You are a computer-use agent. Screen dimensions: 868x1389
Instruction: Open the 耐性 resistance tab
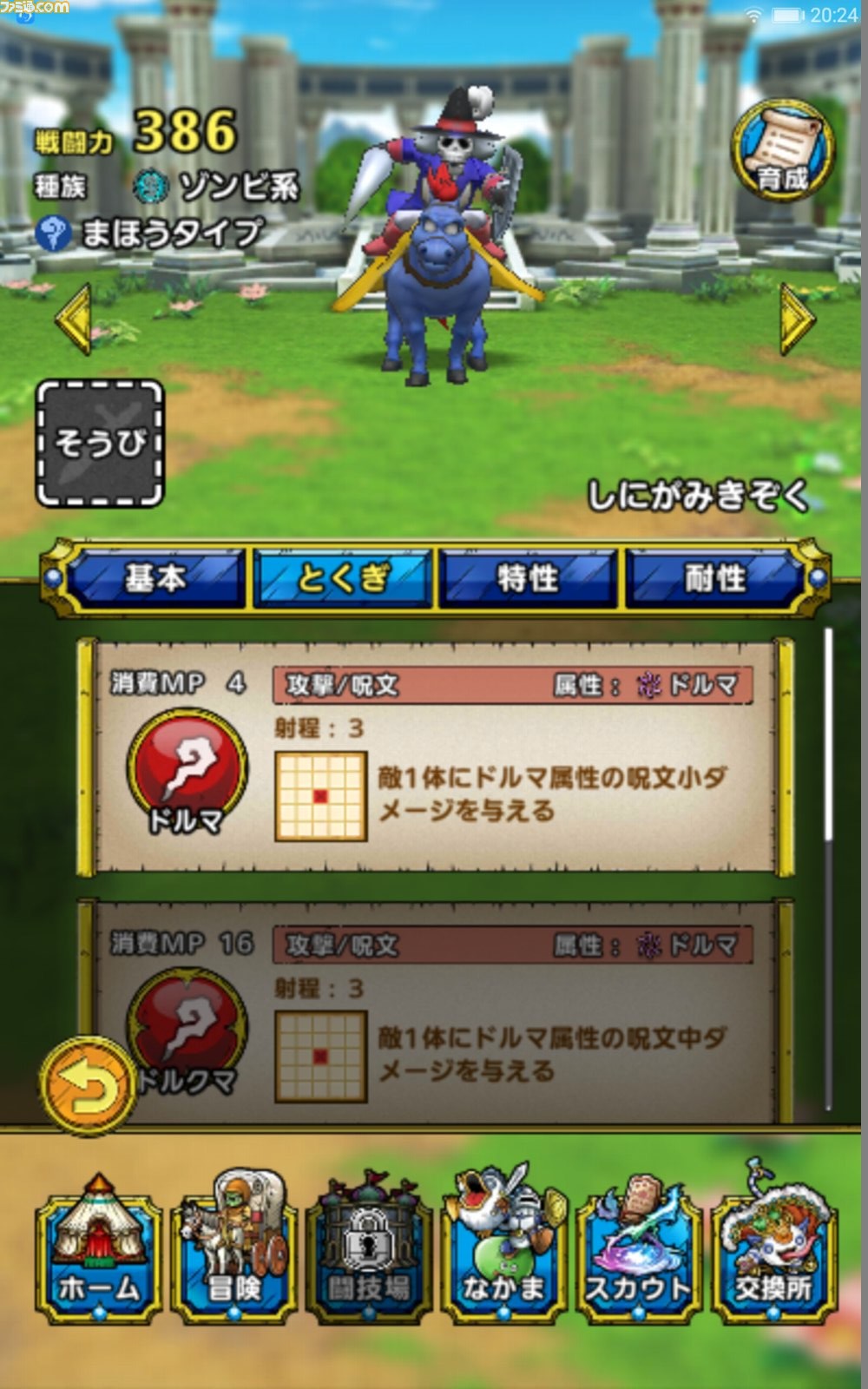[714, 577]
